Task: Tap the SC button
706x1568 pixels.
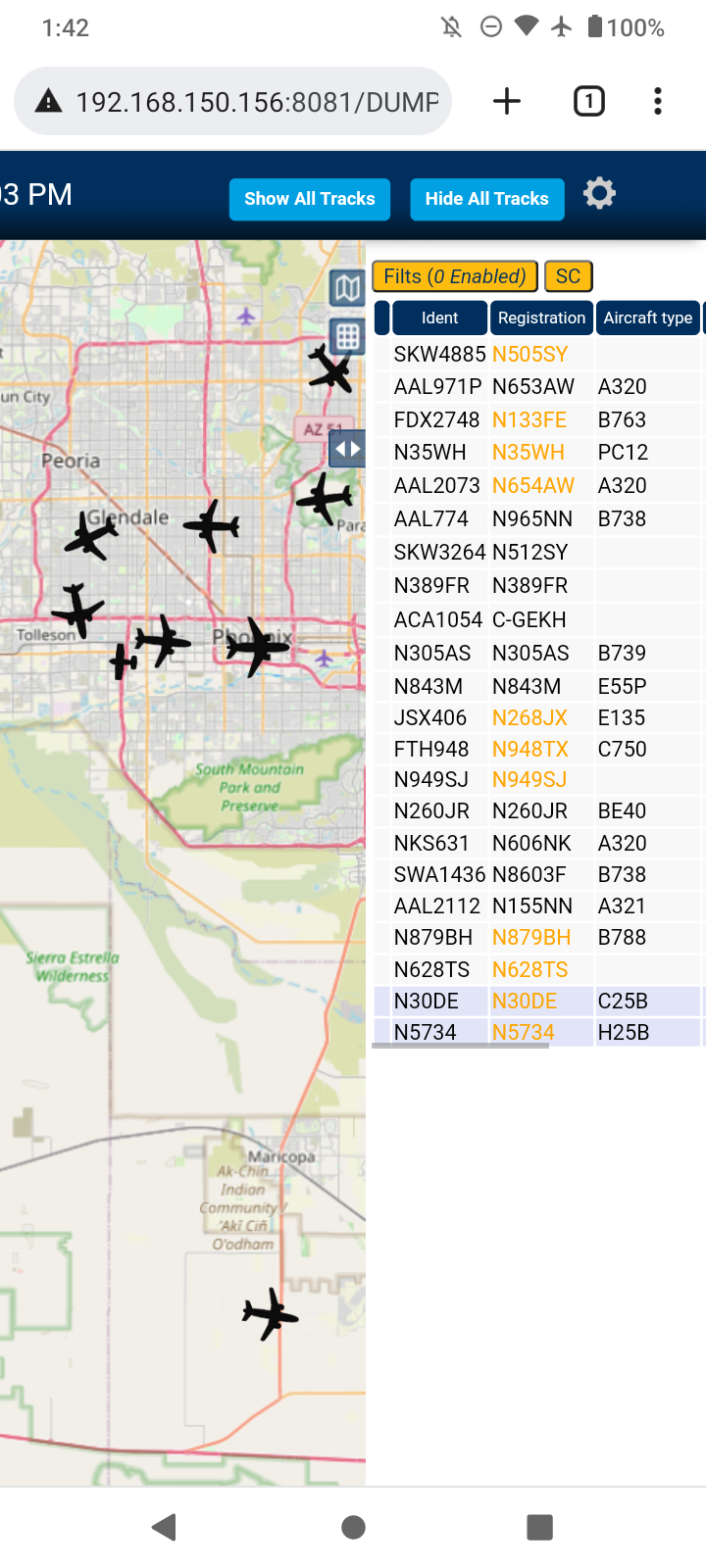Action: (569, 276)
